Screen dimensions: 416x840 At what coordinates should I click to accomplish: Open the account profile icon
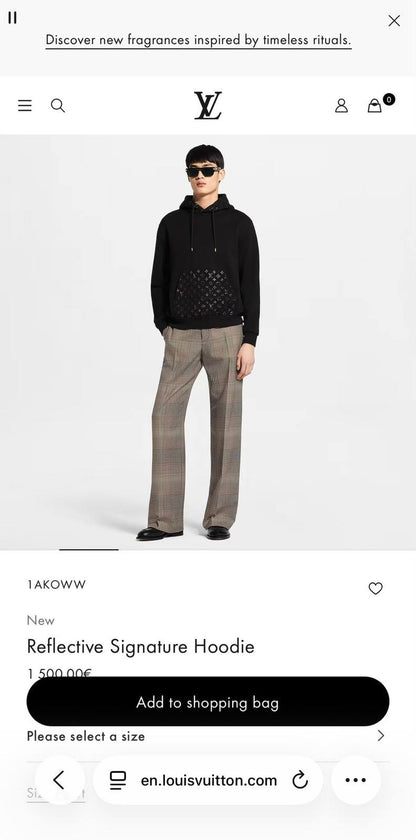342,106
